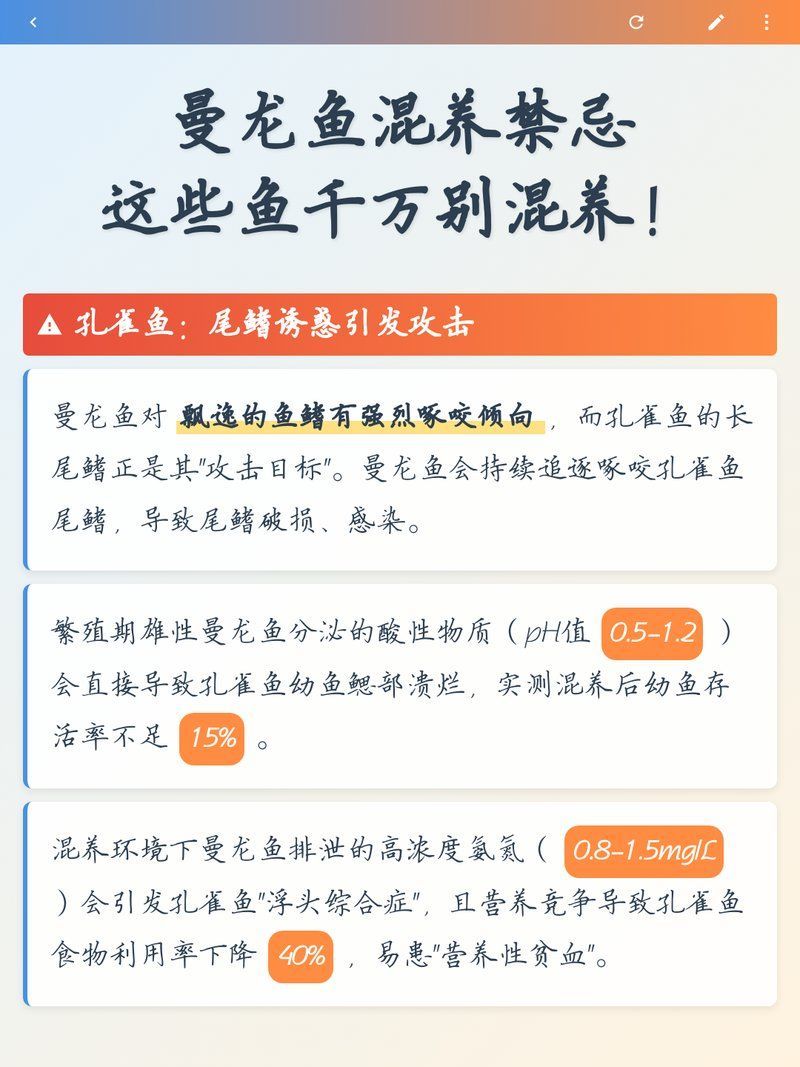Expand the first card about fin biting
Screen dimensions: 800x1067
(x=400, y=465)
